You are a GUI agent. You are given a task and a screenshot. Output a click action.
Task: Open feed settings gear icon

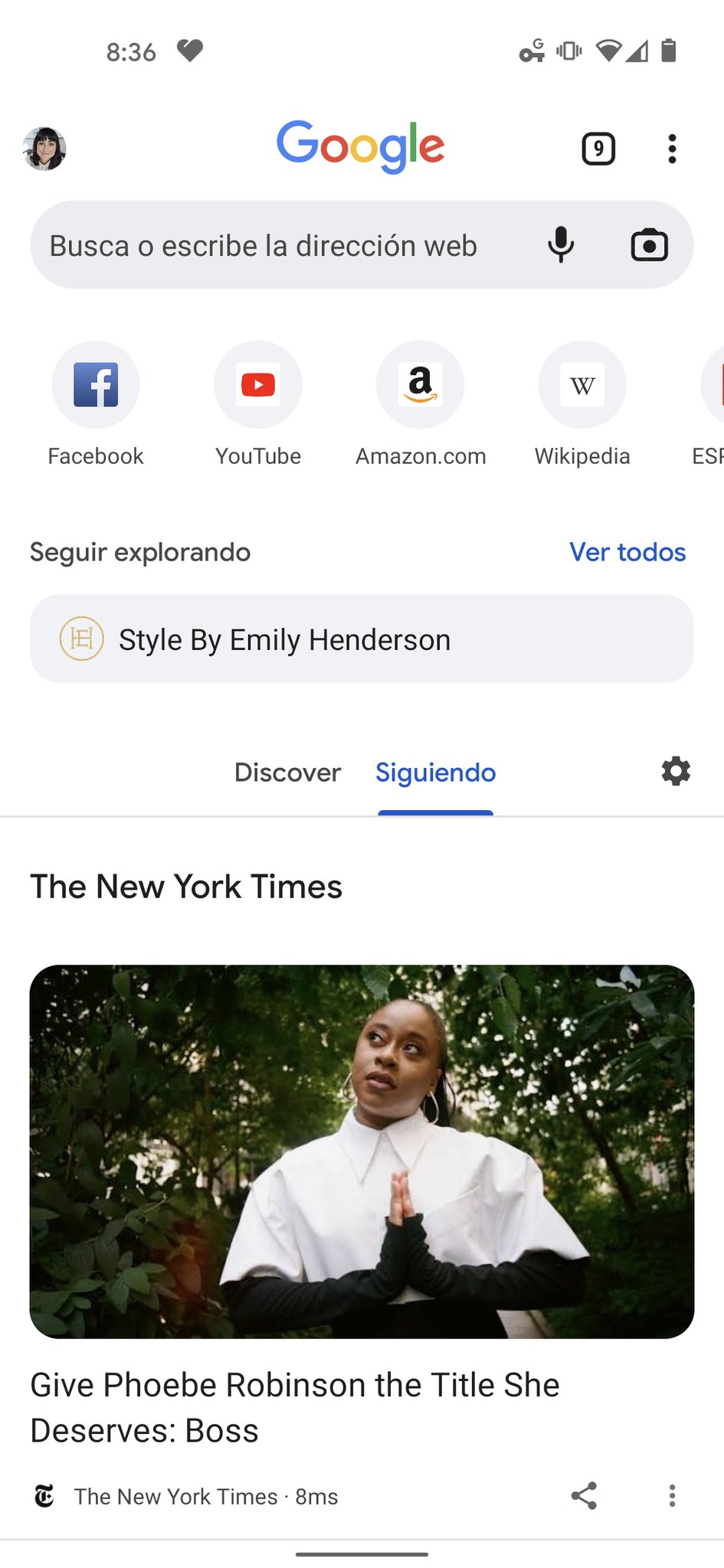[676, 772]
